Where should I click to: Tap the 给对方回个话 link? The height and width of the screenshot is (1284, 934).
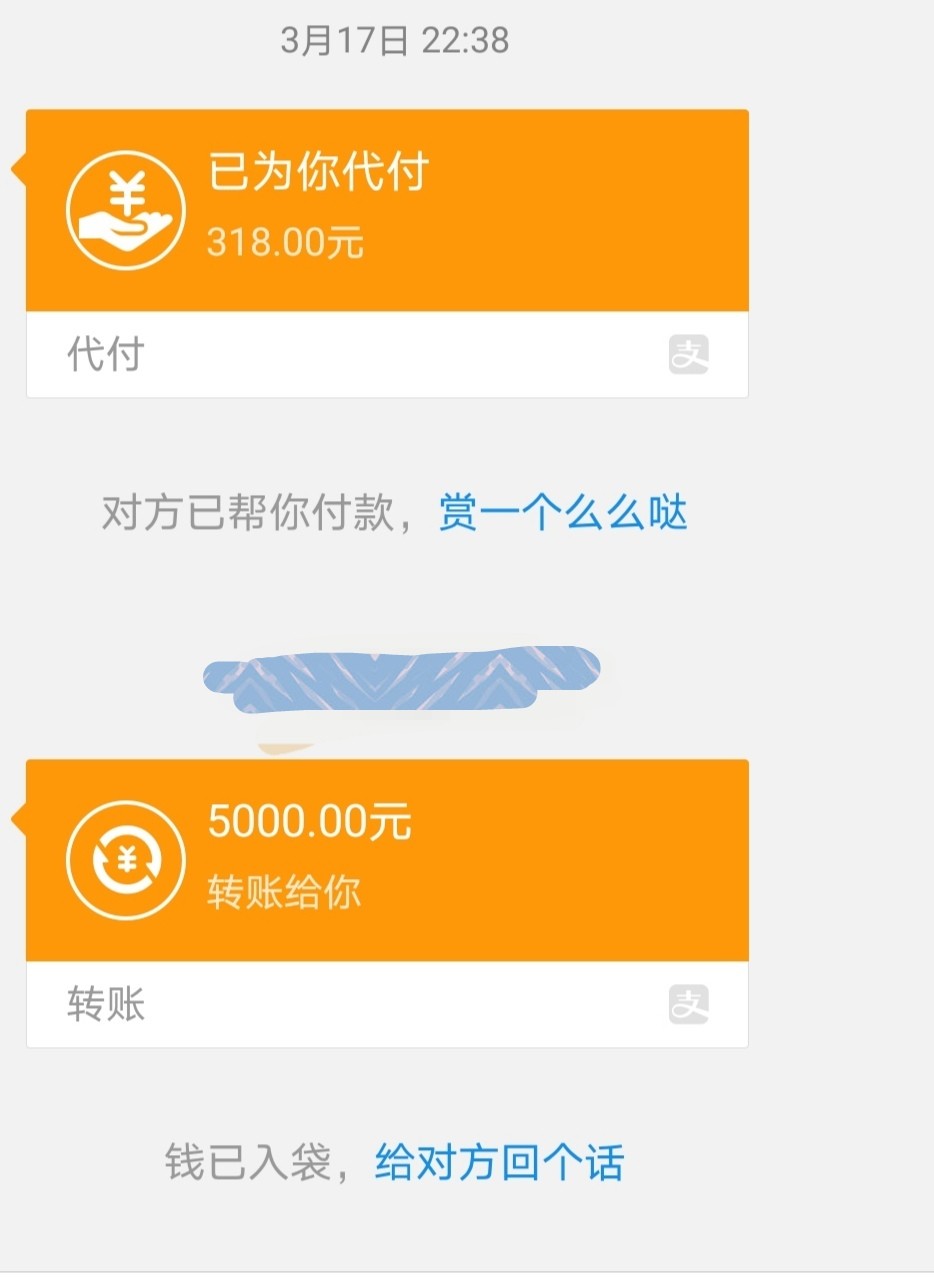[x=499, y=1164]
